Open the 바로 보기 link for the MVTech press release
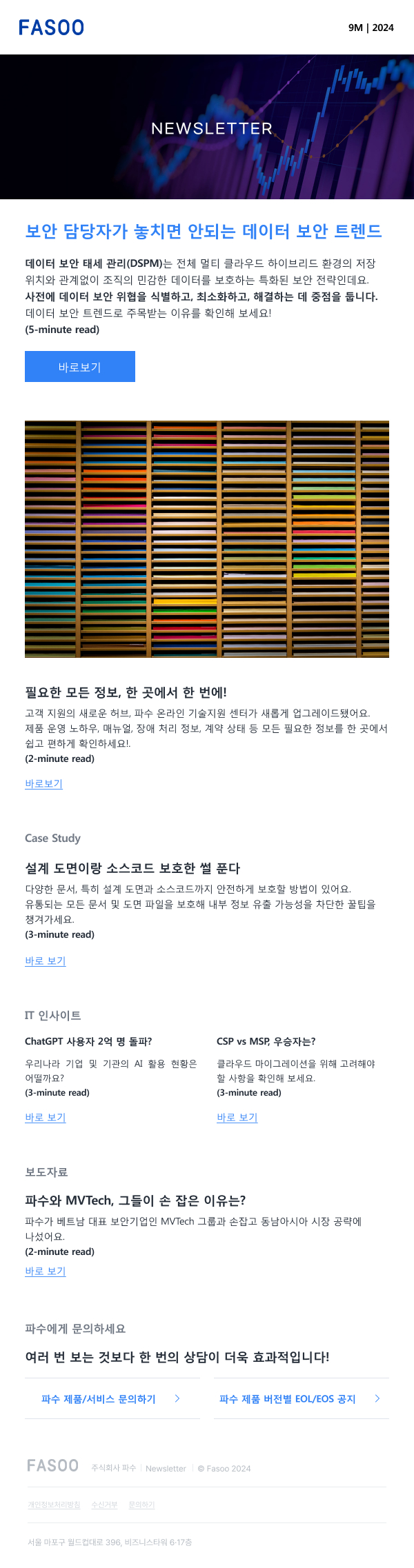Image resolution: width=414 pixels, height=1568 pixels. click(x=45, y=1271)
